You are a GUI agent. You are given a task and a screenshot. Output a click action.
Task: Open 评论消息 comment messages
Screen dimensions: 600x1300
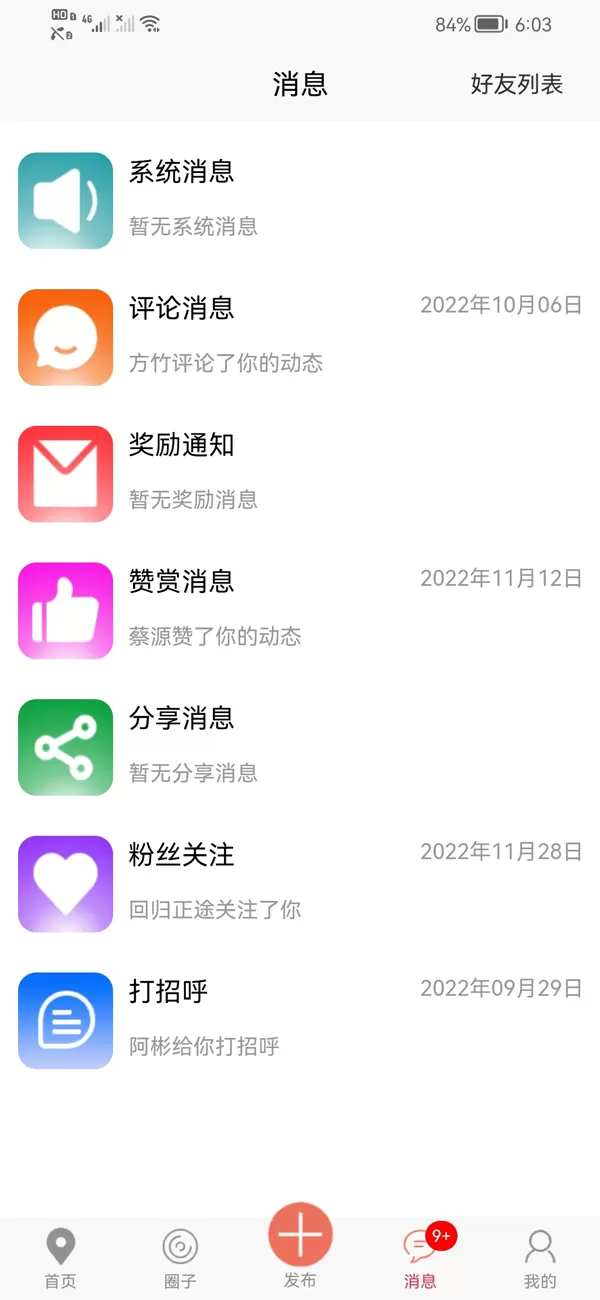click(x=300, y=337)
